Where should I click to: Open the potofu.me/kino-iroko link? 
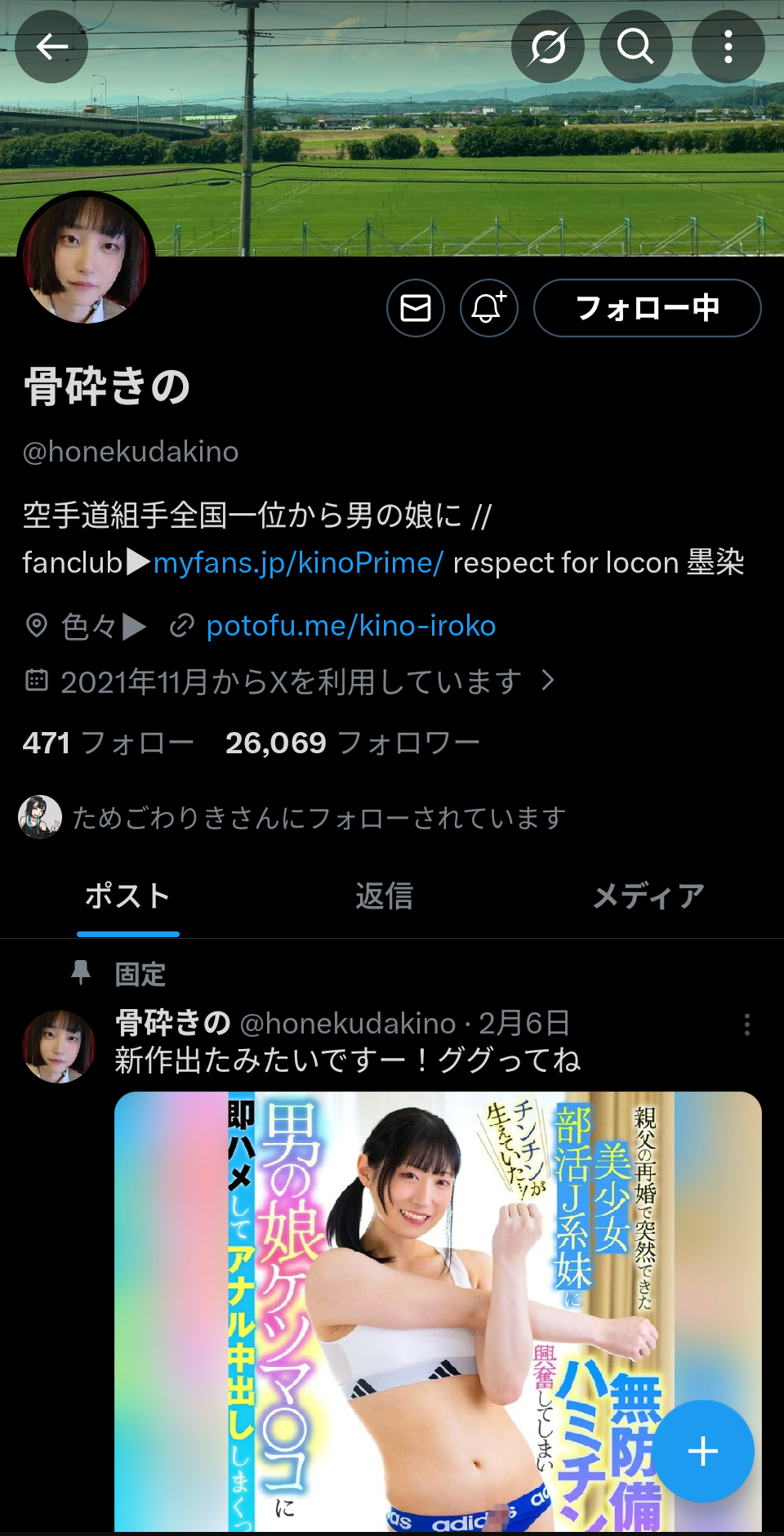(350, 626)
